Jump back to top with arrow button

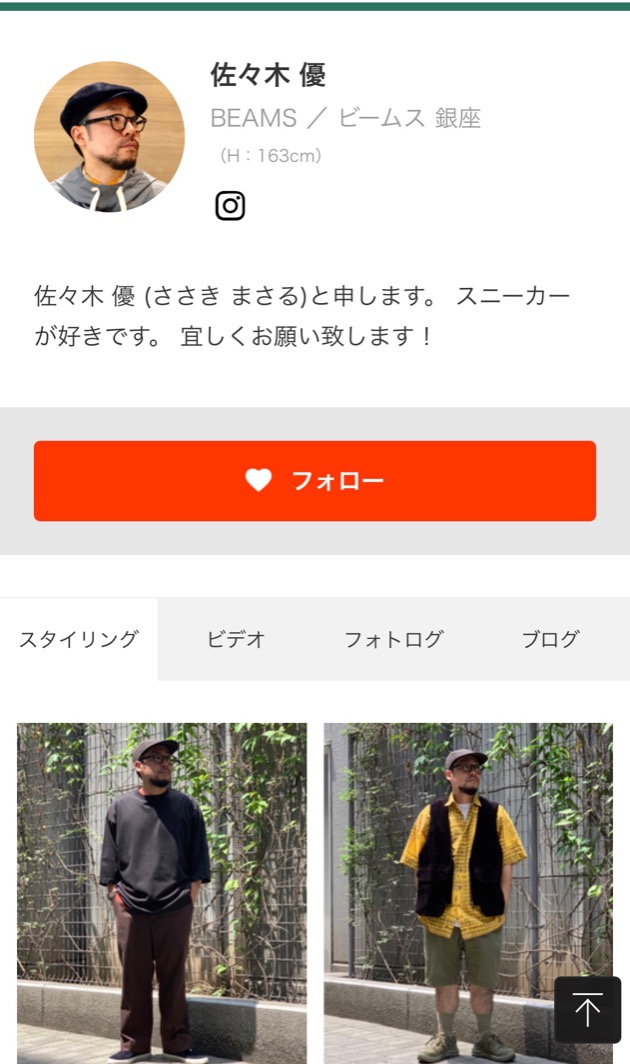588,1010
